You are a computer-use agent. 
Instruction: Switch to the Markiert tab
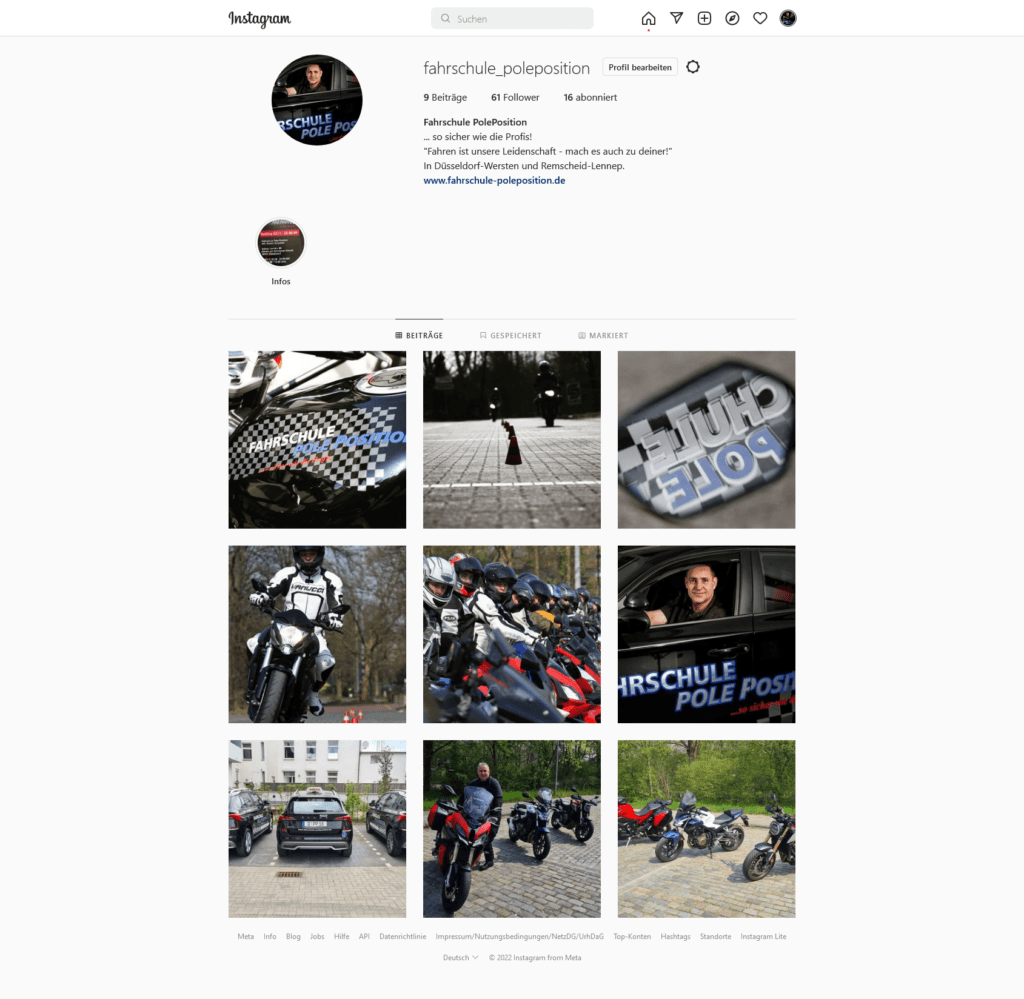603,336
